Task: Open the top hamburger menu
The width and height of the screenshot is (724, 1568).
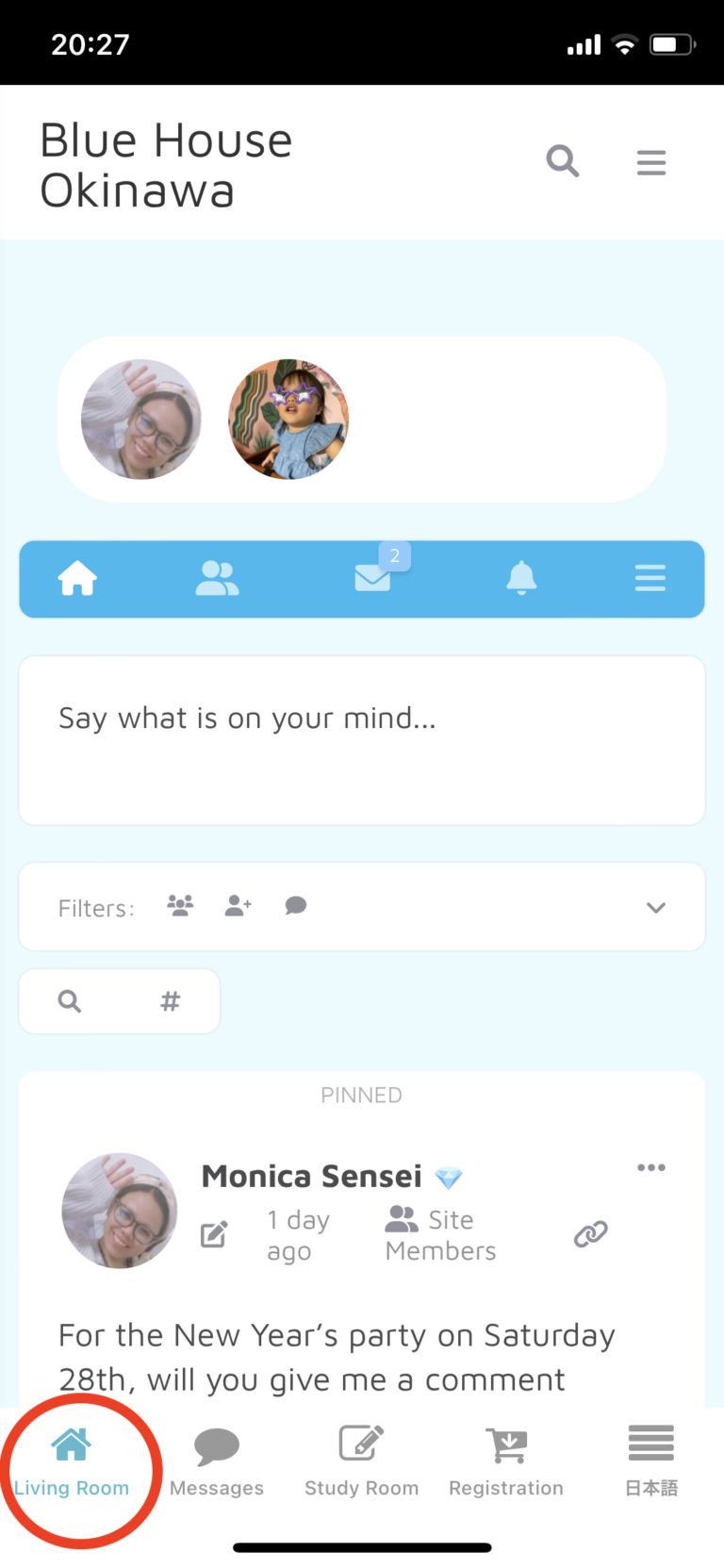Action: point(650,163)
